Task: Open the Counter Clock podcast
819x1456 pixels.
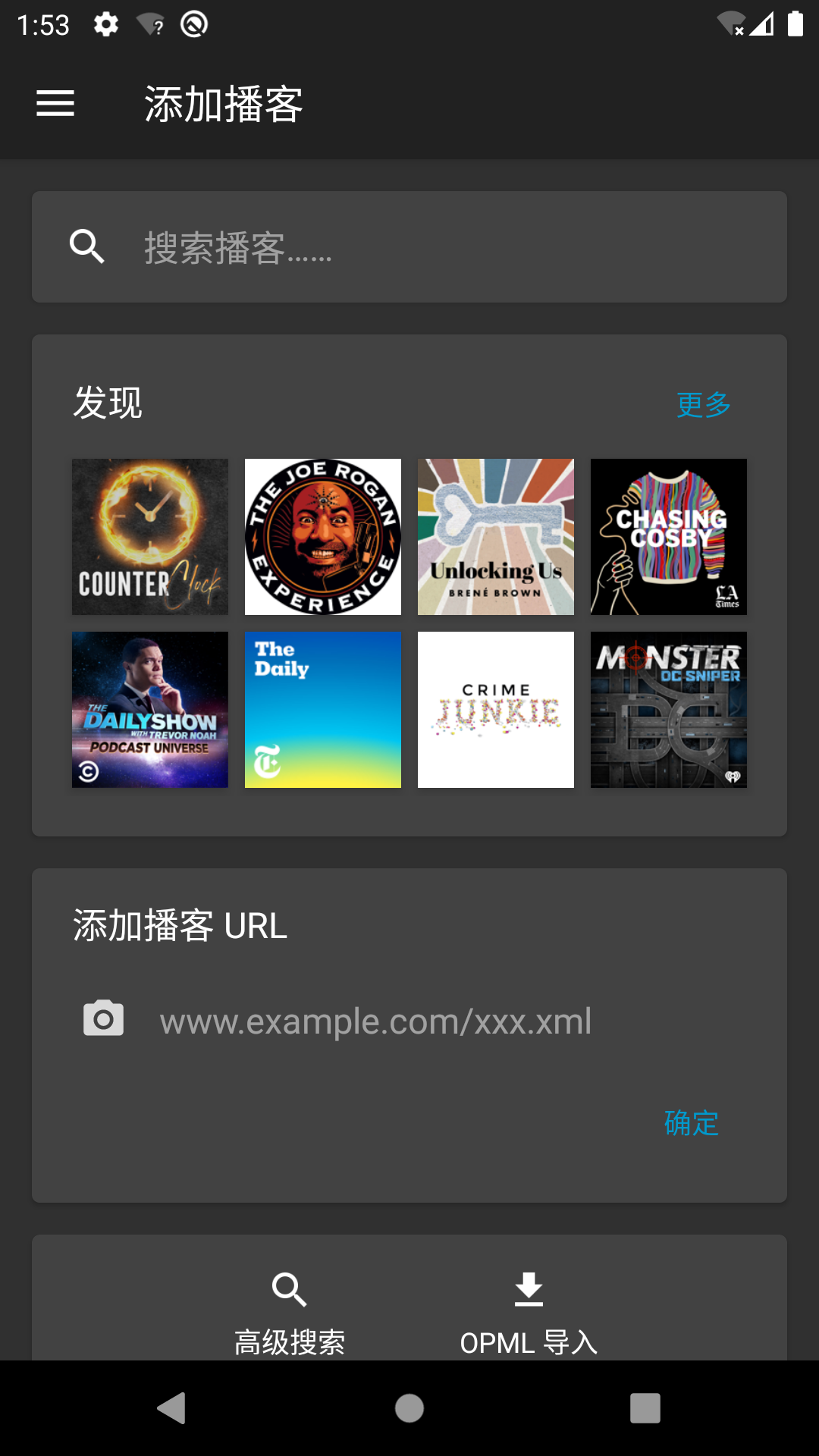Action: click(150, 537)
